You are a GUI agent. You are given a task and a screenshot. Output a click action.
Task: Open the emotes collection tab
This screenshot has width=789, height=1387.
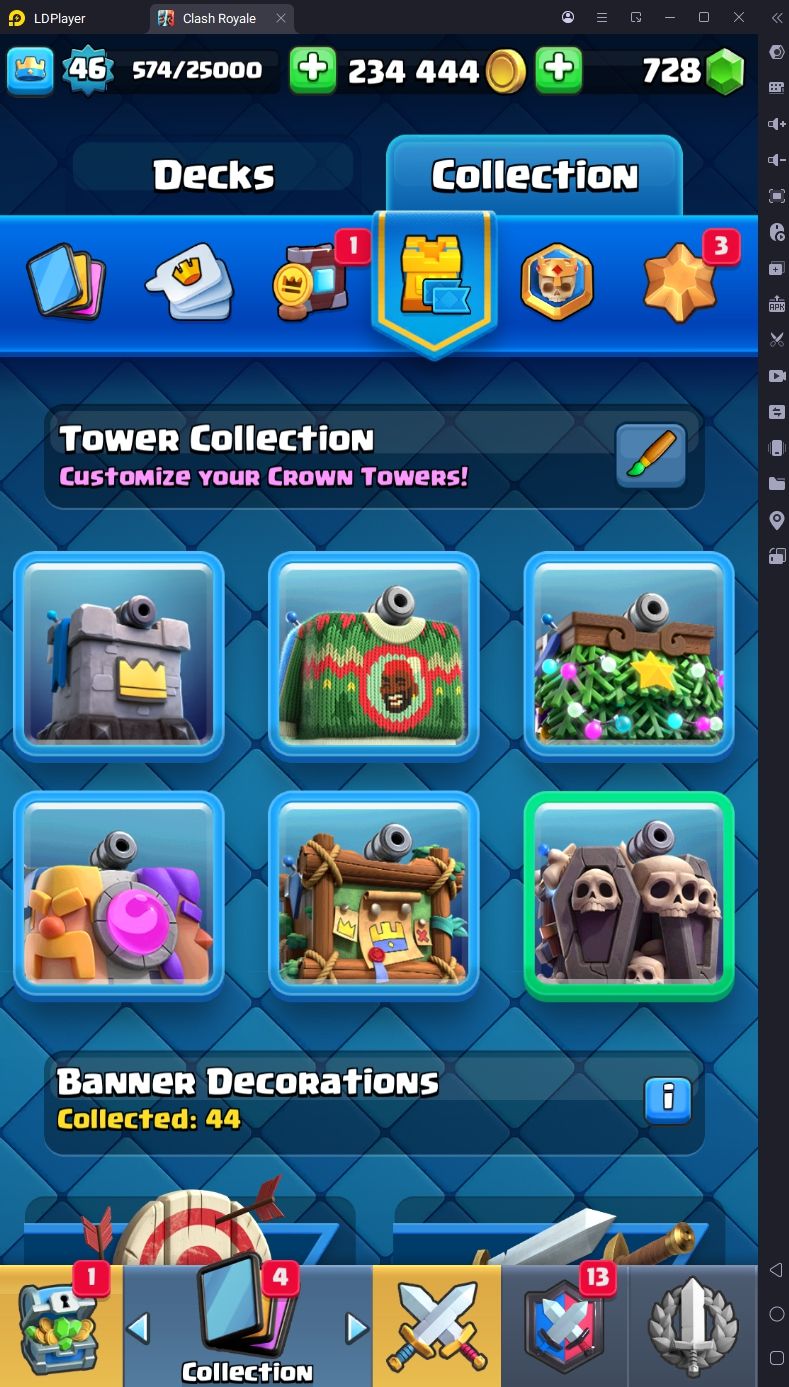(x=190, y=281)
